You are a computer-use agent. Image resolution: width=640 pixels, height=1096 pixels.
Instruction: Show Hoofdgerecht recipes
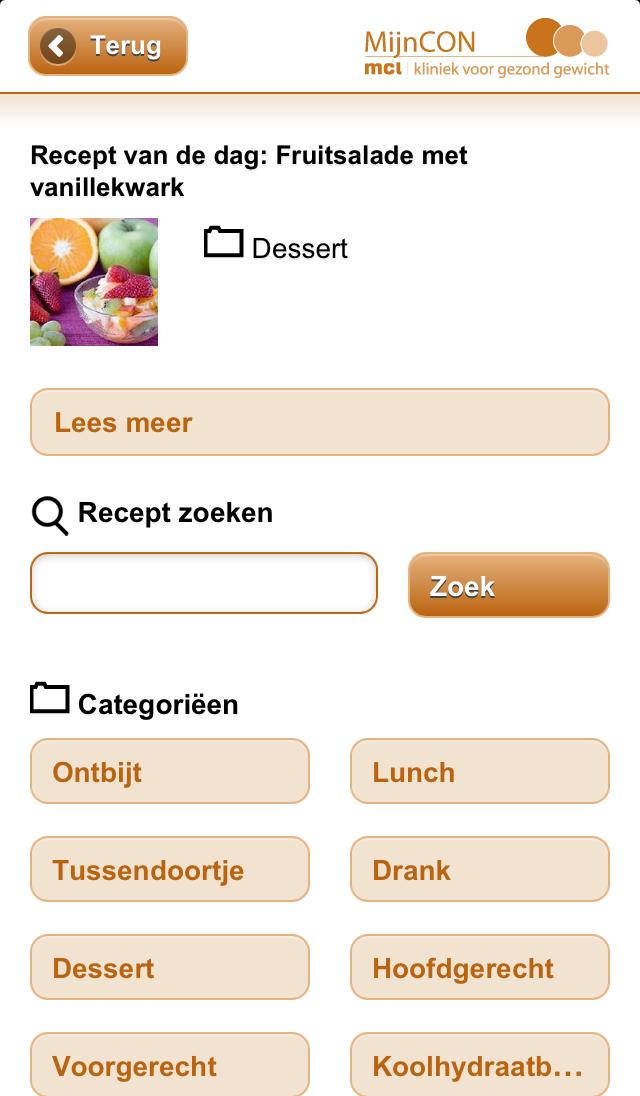(x=480, y=967)
